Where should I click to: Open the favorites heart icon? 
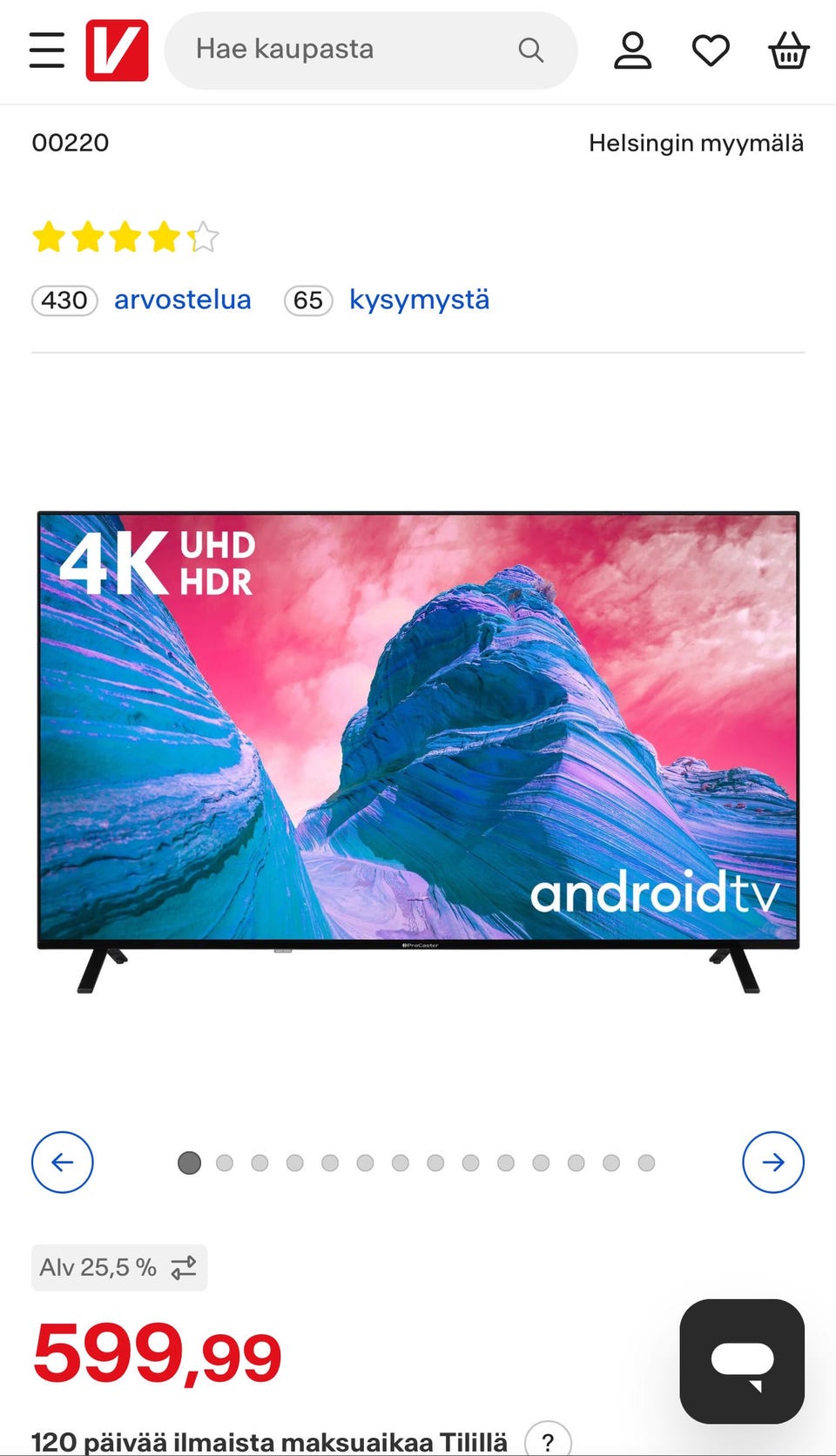711,51
